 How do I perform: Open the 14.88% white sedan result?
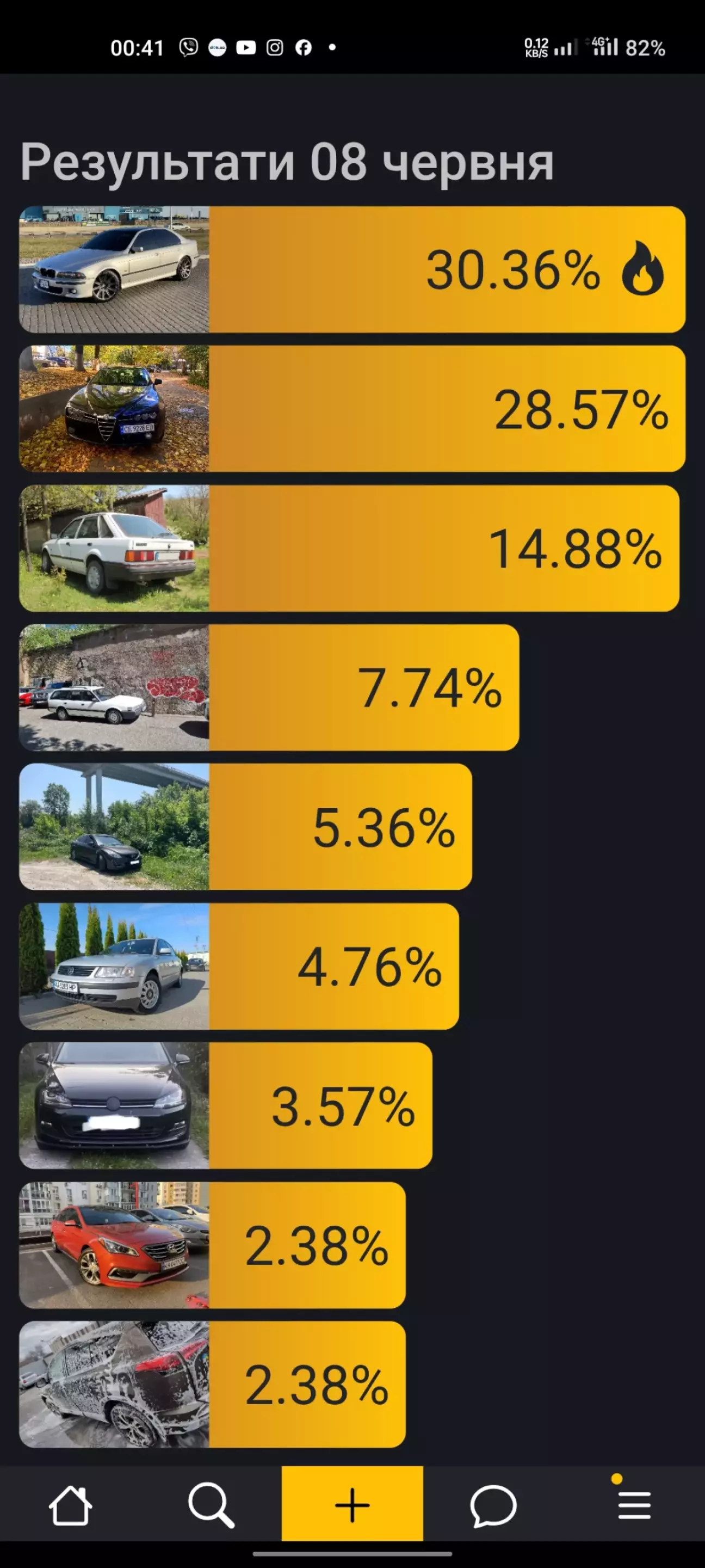click(349, 549)
